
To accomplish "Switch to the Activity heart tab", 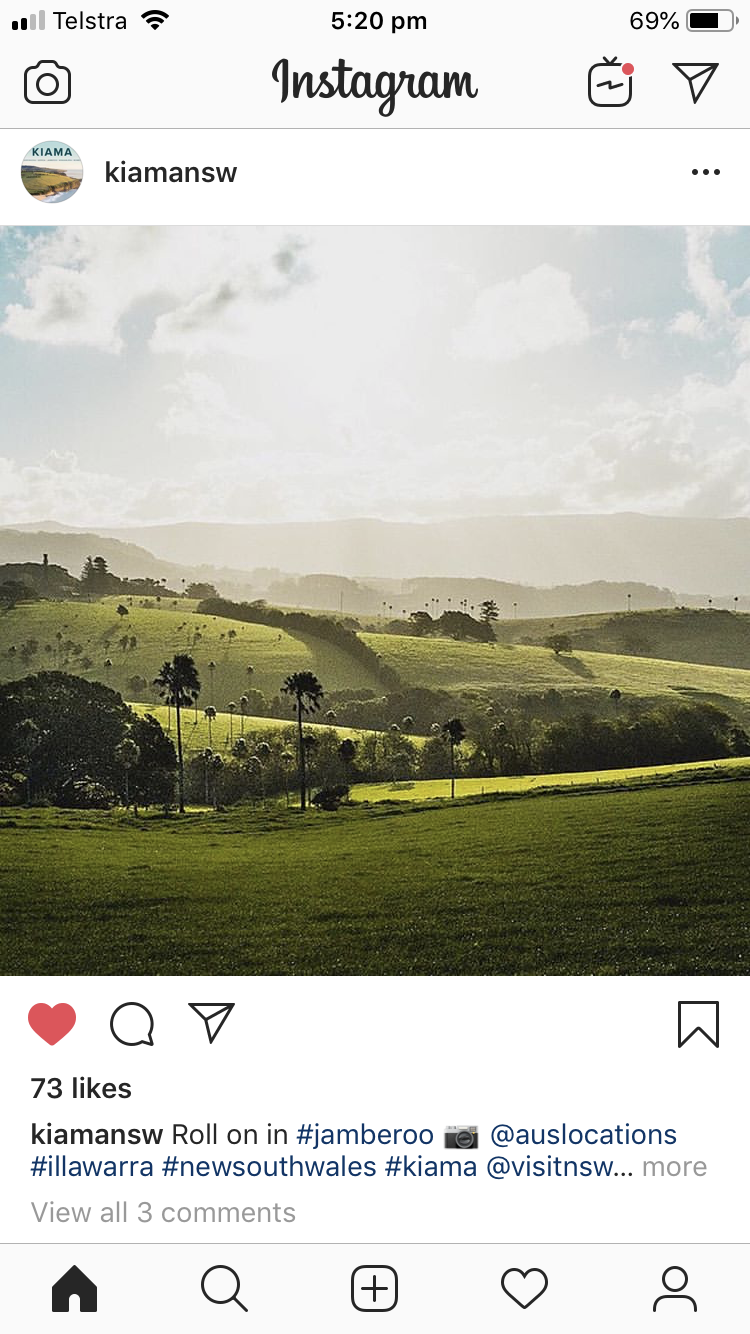I will tap(525, 1289).
